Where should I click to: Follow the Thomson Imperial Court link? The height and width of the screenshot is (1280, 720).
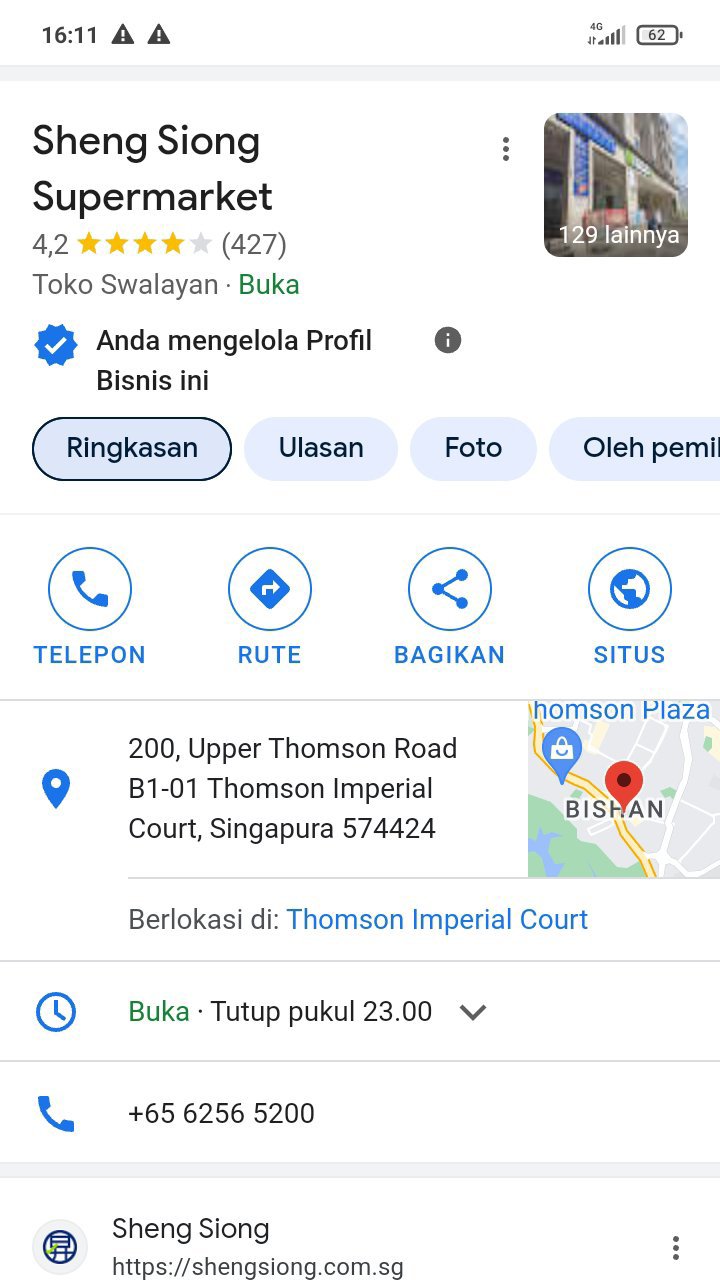point(437,919)
